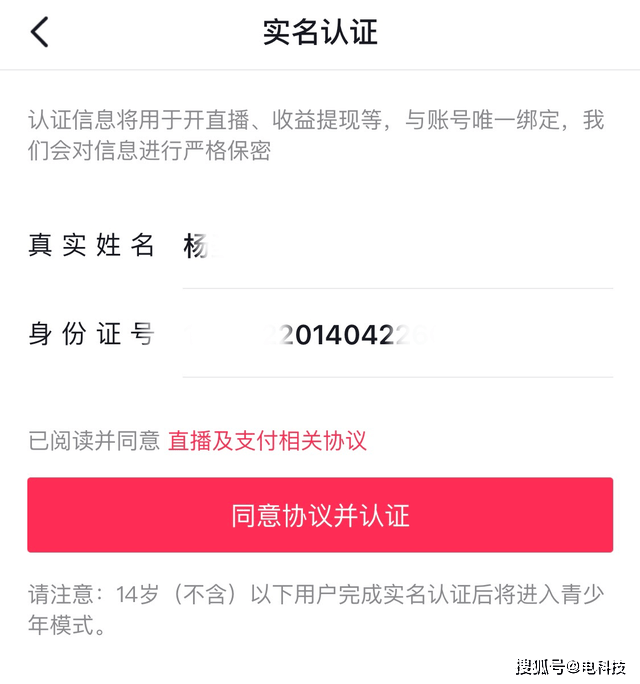Open the 直播及支付相关协议 link
Viewport: 640px width, 684px height.
click(267, 440)
